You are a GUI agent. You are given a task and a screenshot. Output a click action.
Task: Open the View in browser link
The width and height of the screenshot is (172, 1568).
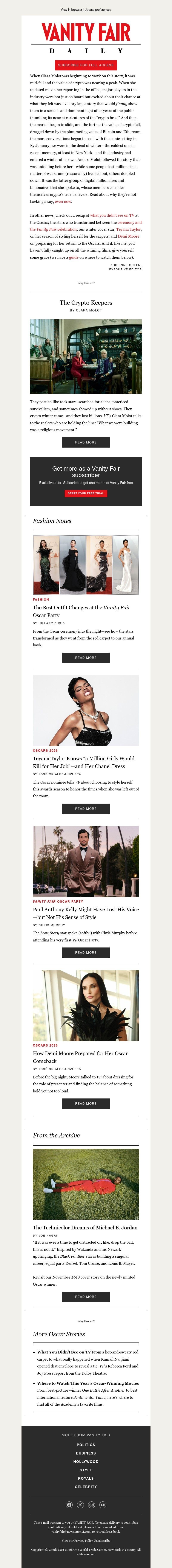click(x=71, y=10)
